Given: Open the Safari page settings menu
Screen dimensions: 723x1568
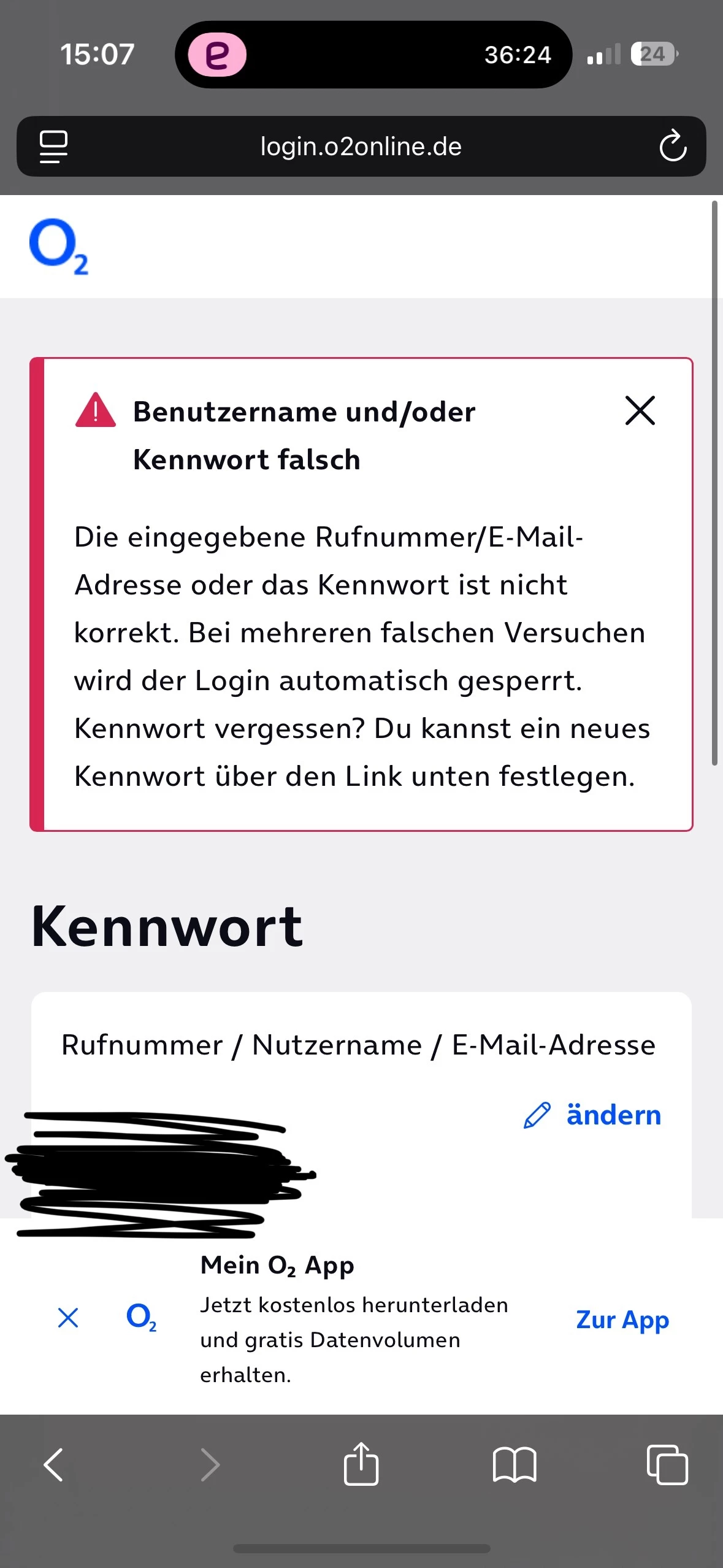Looking at the screenshot, I should [54, 147].
